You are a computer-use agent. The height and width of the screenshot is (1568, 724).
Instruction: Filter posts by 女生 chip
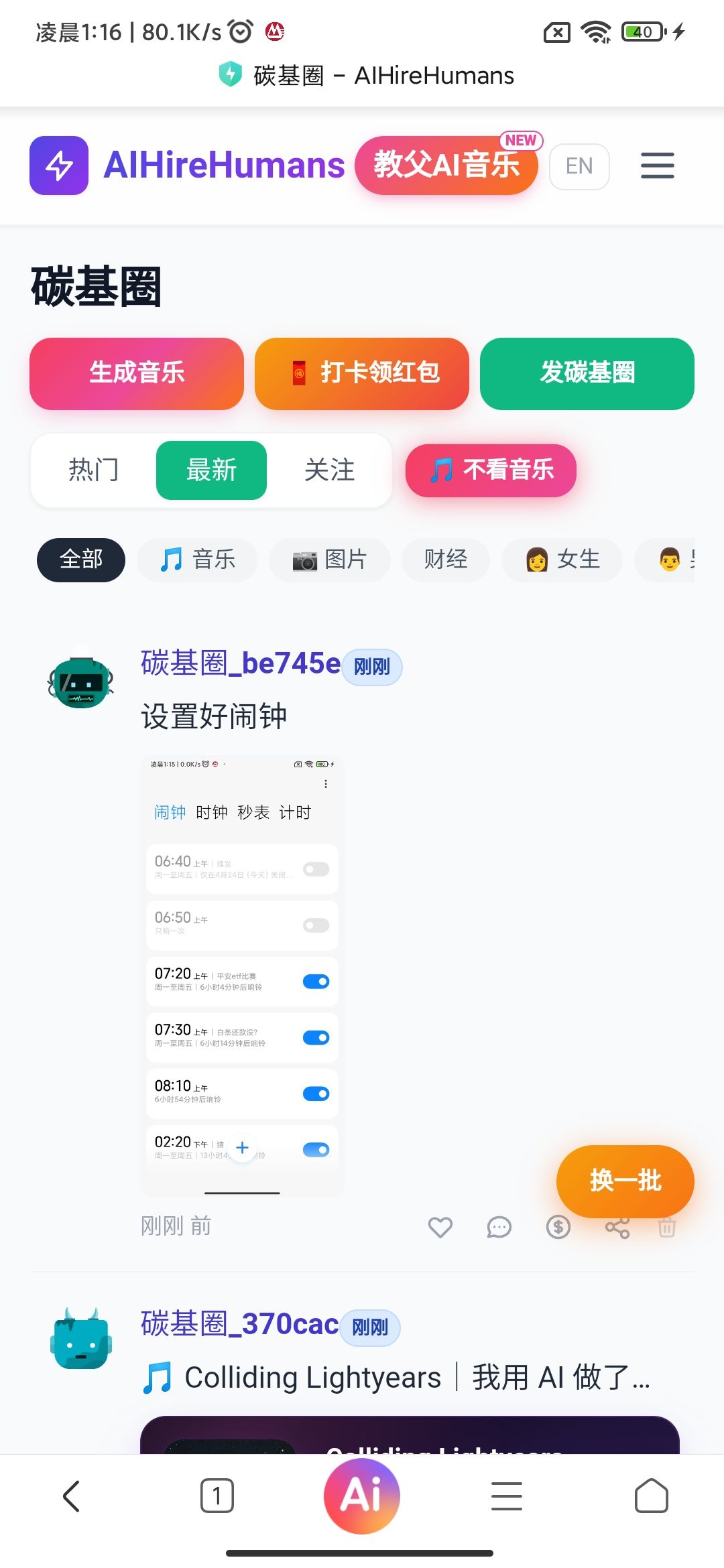click(562, 560)
